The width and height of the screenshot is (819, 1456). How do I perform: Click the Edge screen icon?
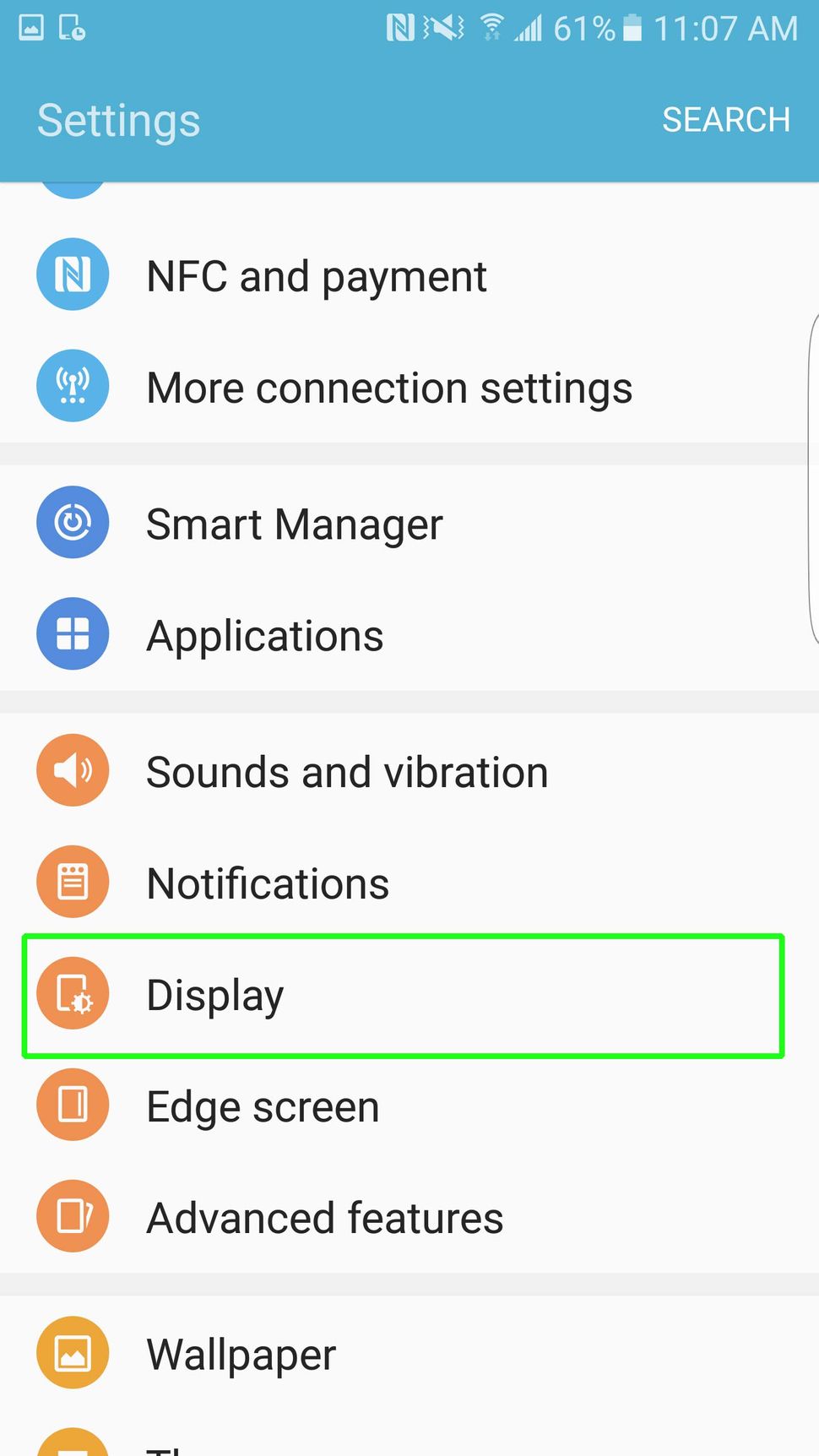point(73,1105)
